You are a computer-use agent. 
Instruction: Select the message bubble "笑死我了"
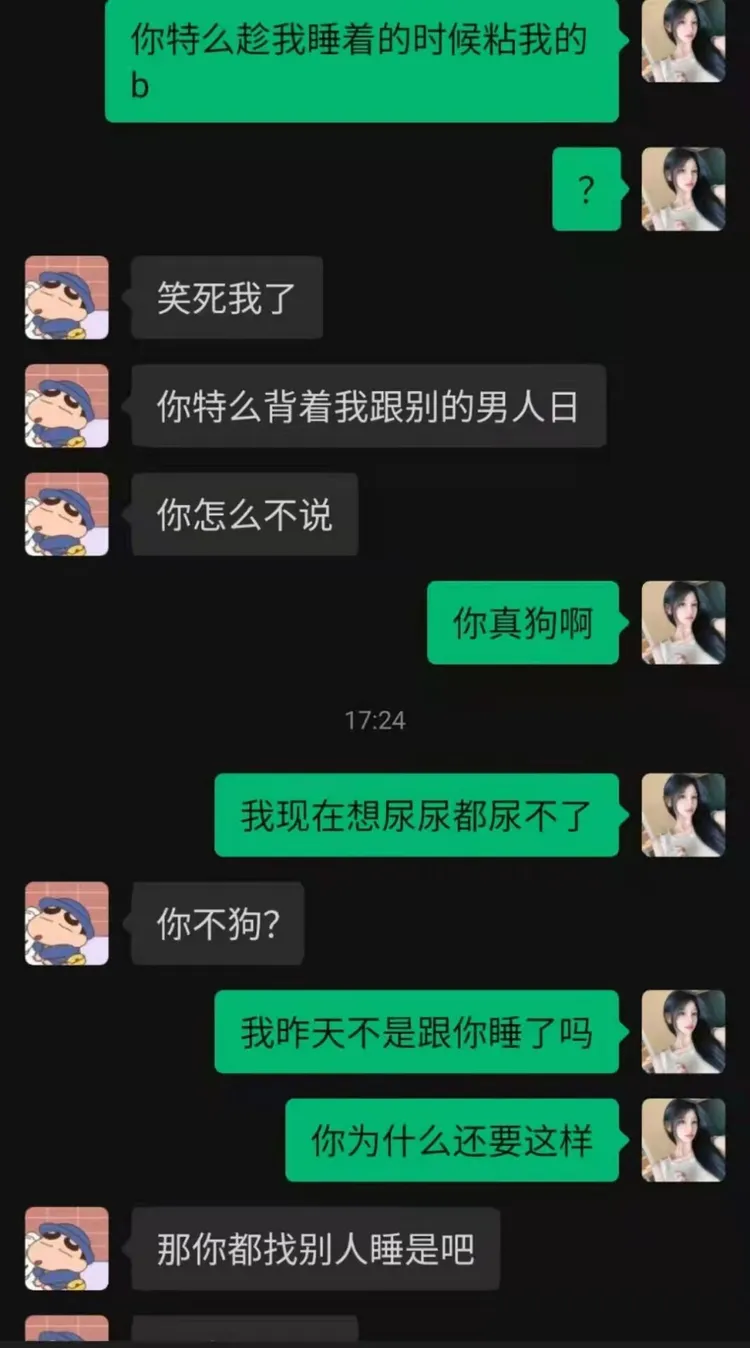tap(225, 296)
